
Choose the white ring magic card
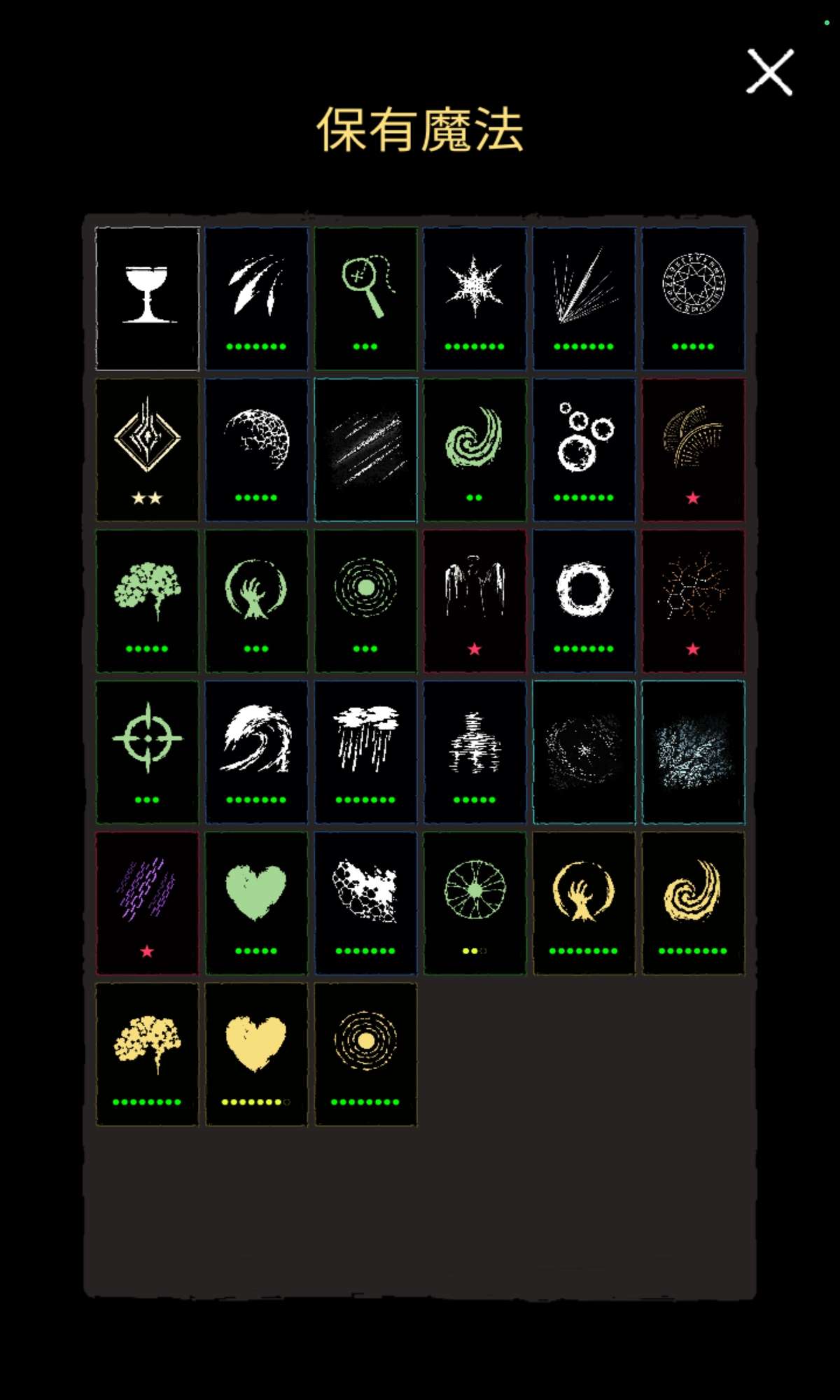tap(584, 601)
